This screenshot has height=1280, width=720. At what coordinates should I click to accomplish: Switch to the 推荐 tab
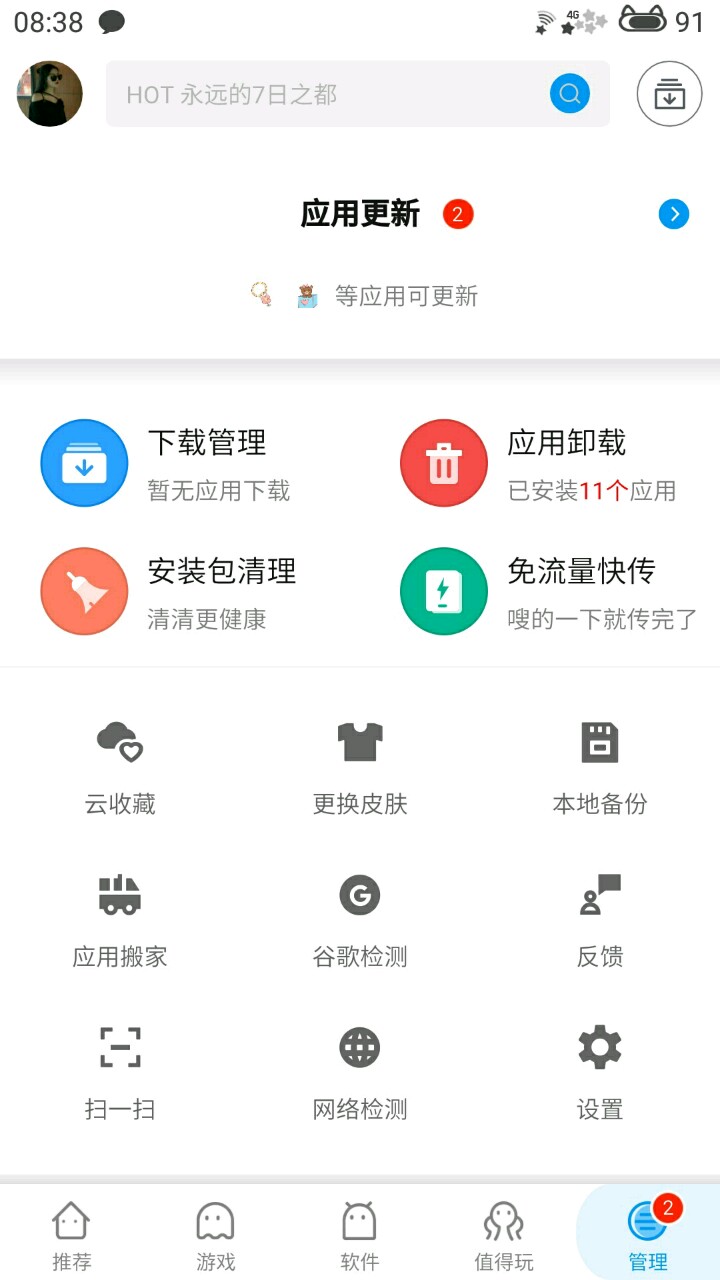pos(72,1235)
